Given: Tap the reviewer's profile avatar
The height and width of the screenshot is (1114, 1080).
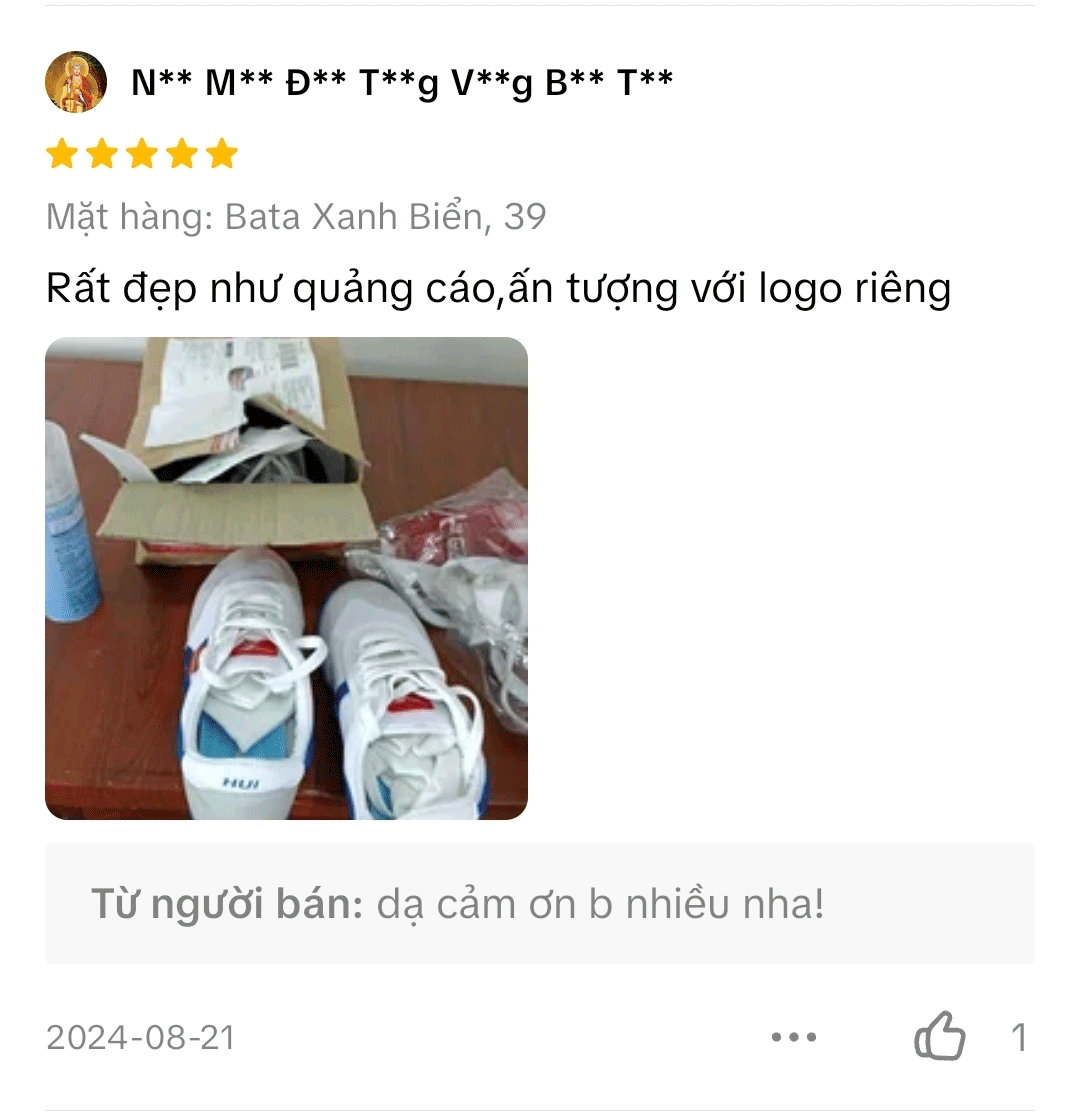Looking at the screenshot, I should 76,82.
